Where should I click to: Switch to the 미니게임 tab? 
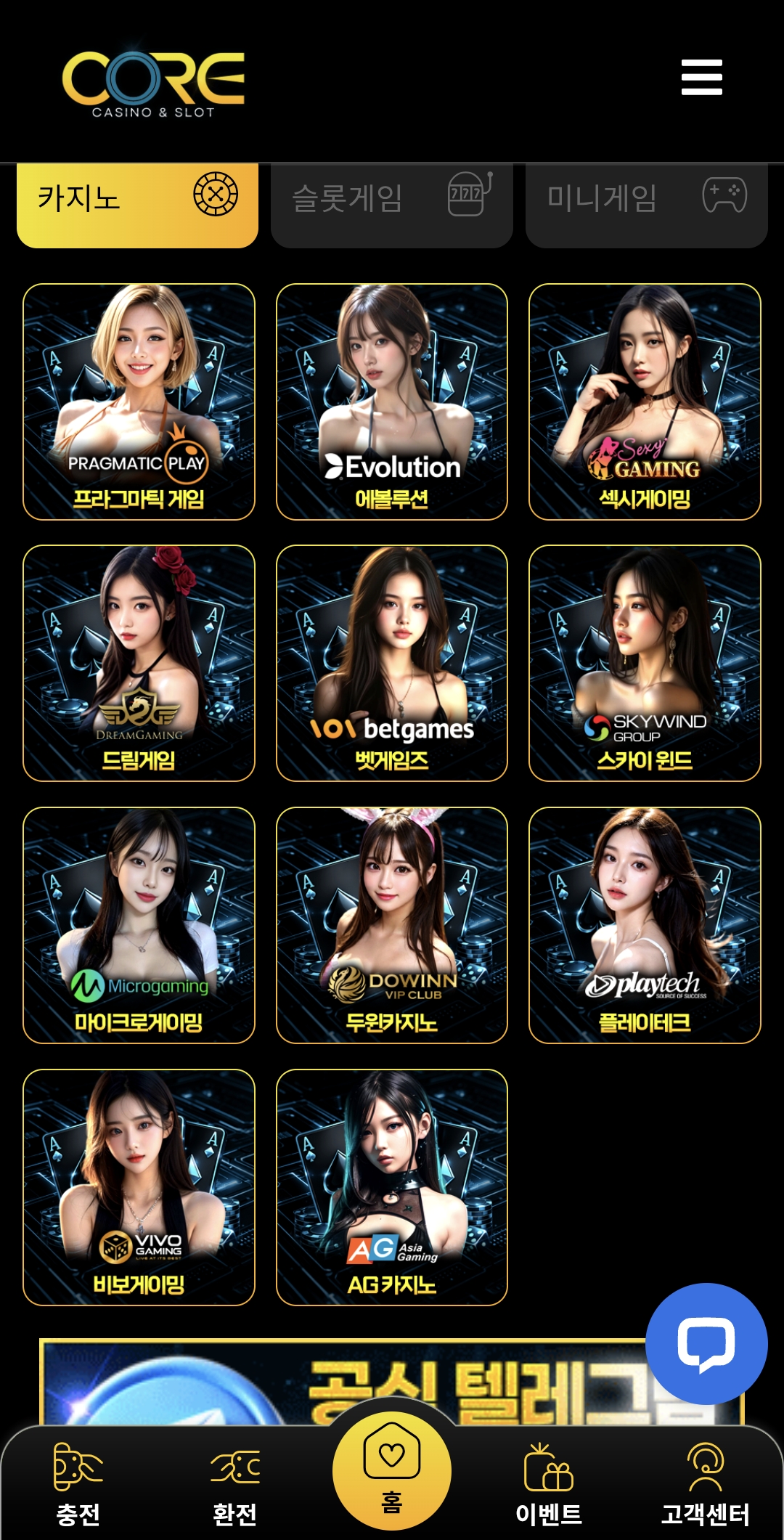tap(645, 200)
